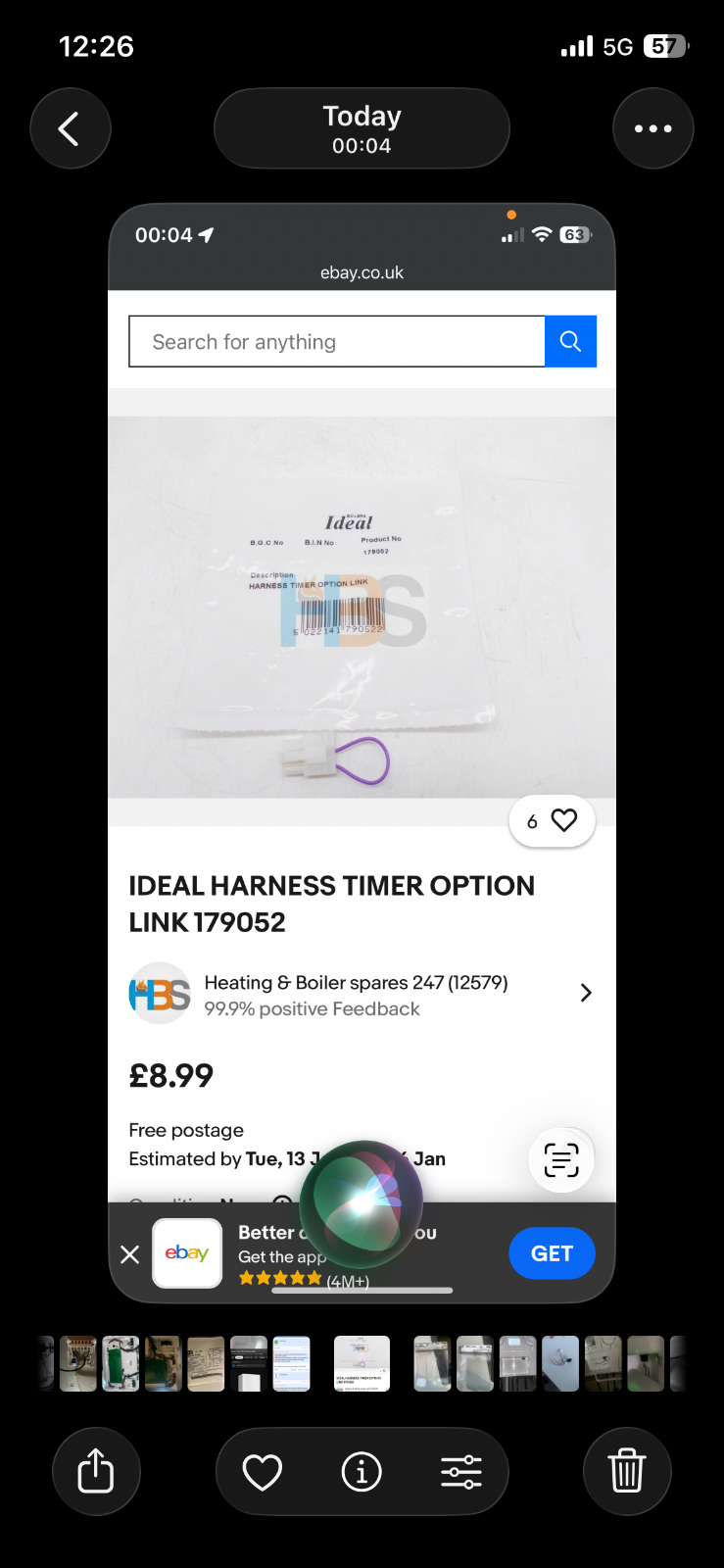This screenshot has width=724, height=1568.
Task: Show photo info details
Action: click(x=362, y=1471)
